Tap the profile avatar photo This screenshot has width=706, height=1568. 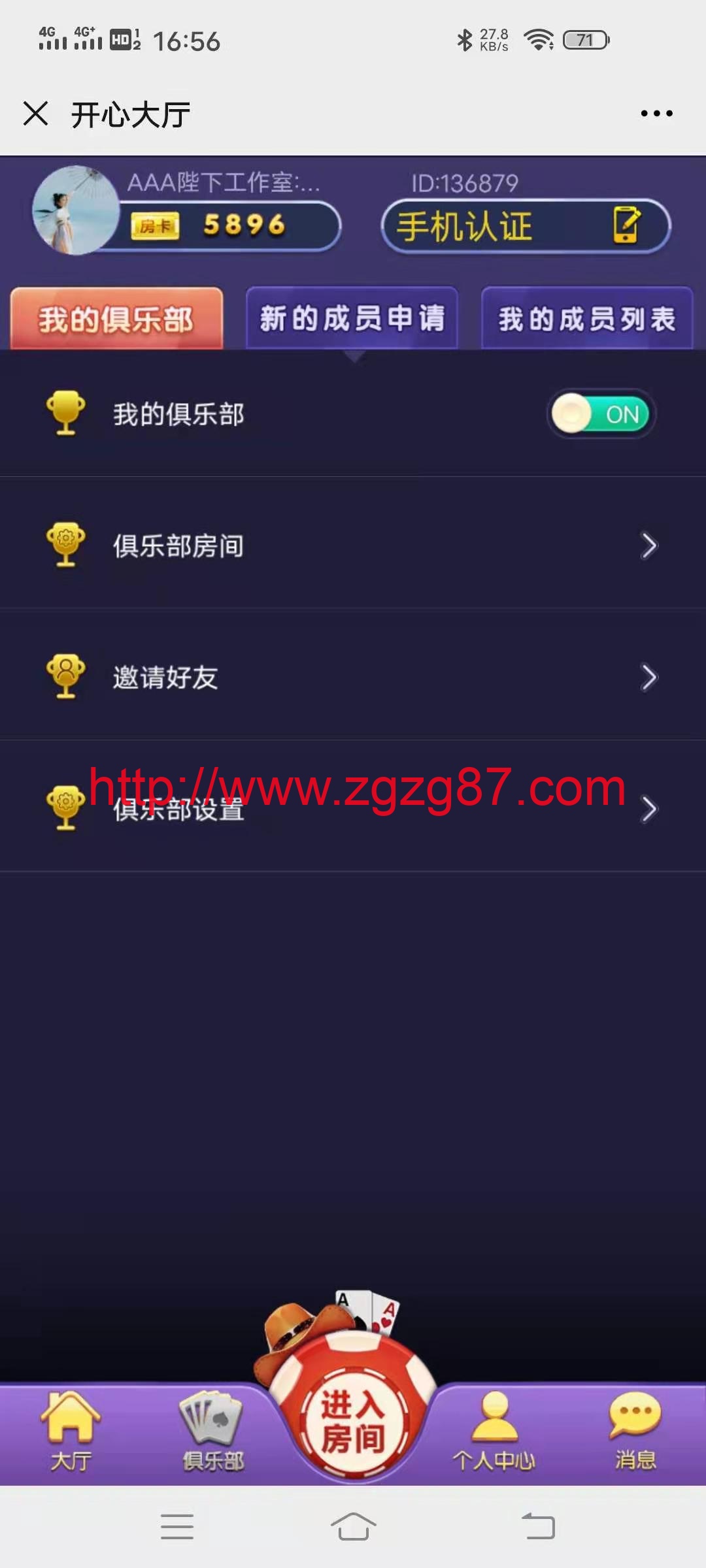(75, 210)
